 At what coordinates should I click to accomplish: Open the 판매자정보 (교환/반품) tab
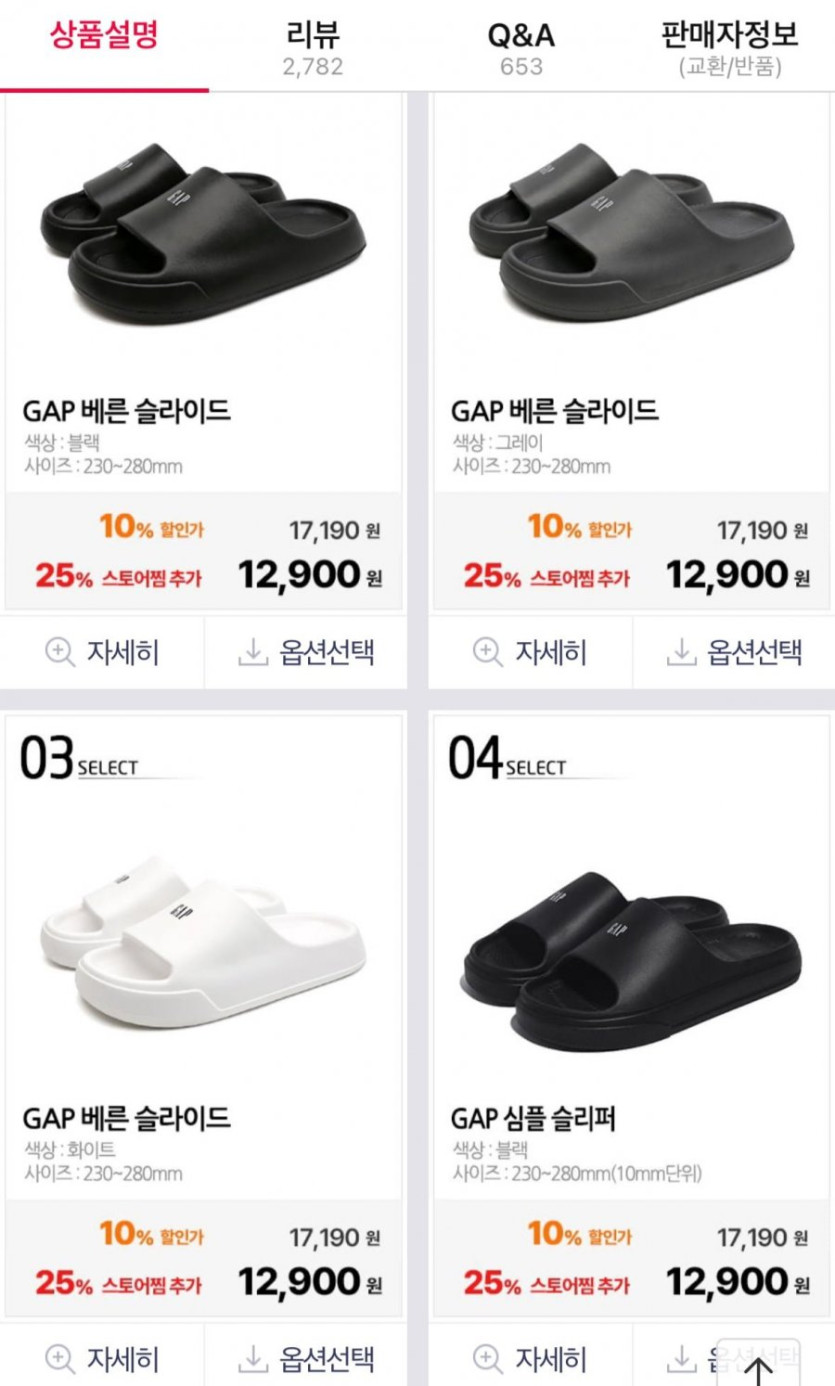pos(730,48)
